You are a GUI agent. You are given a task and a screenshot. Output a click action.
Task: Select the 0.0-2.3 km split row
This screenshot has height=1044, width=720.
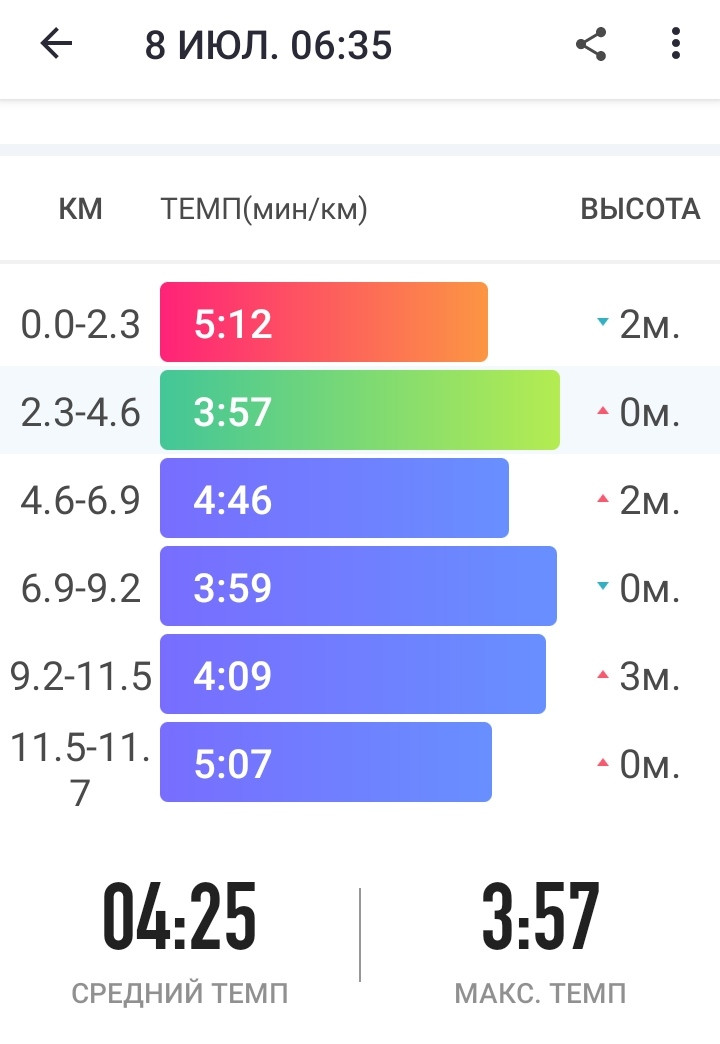(360, 322)
